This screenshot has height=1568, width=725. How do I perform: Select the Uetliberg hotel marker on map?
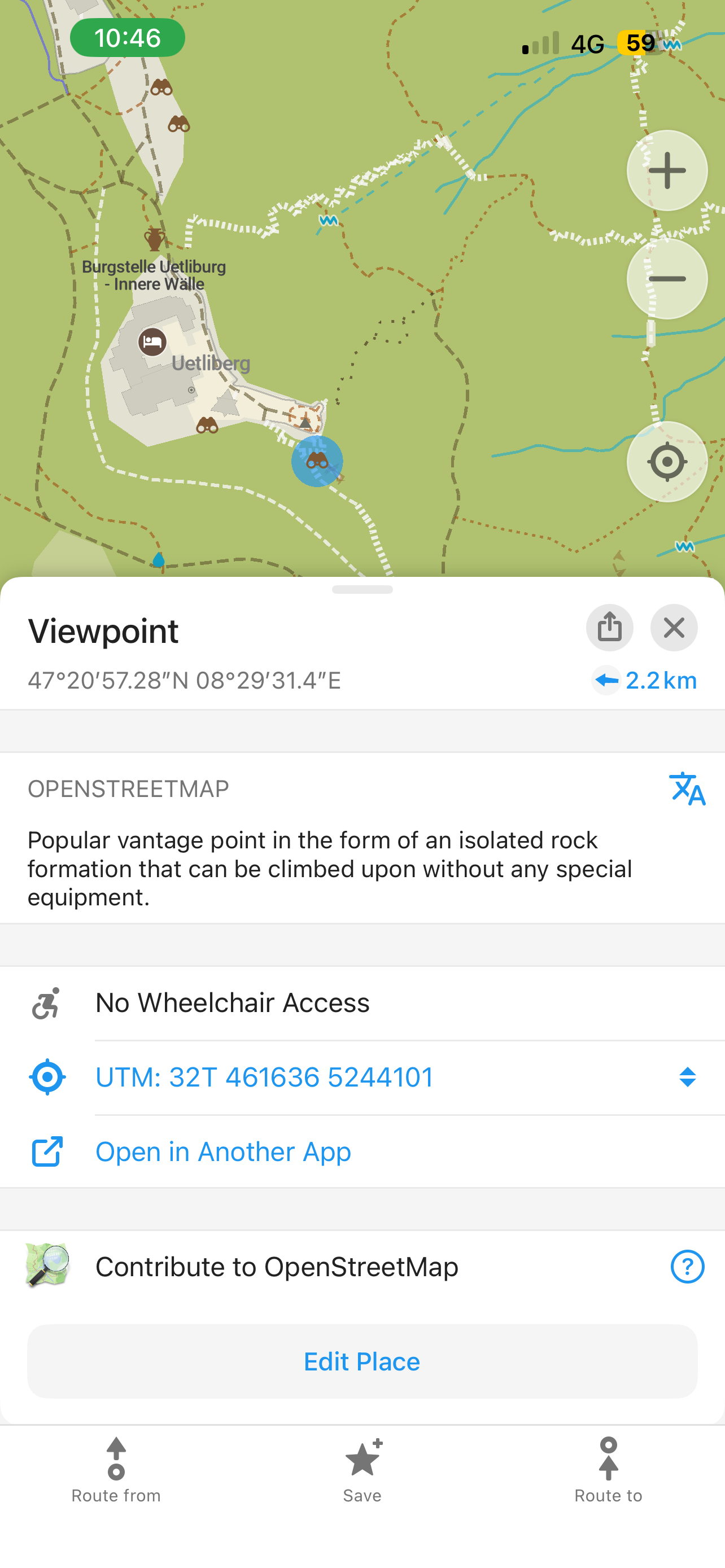tap(152, 341)
